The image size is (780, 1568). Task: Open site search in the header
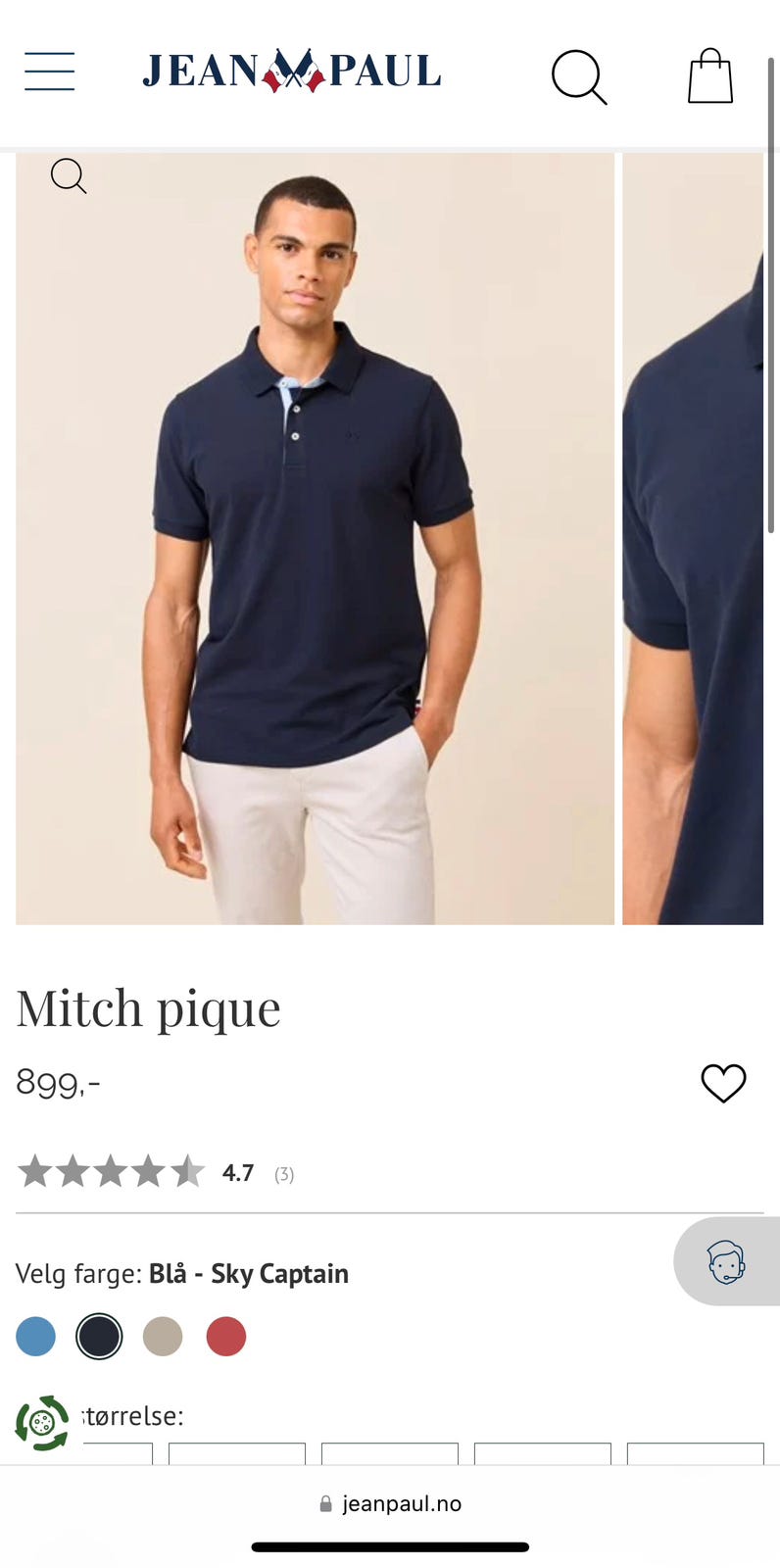579,76
